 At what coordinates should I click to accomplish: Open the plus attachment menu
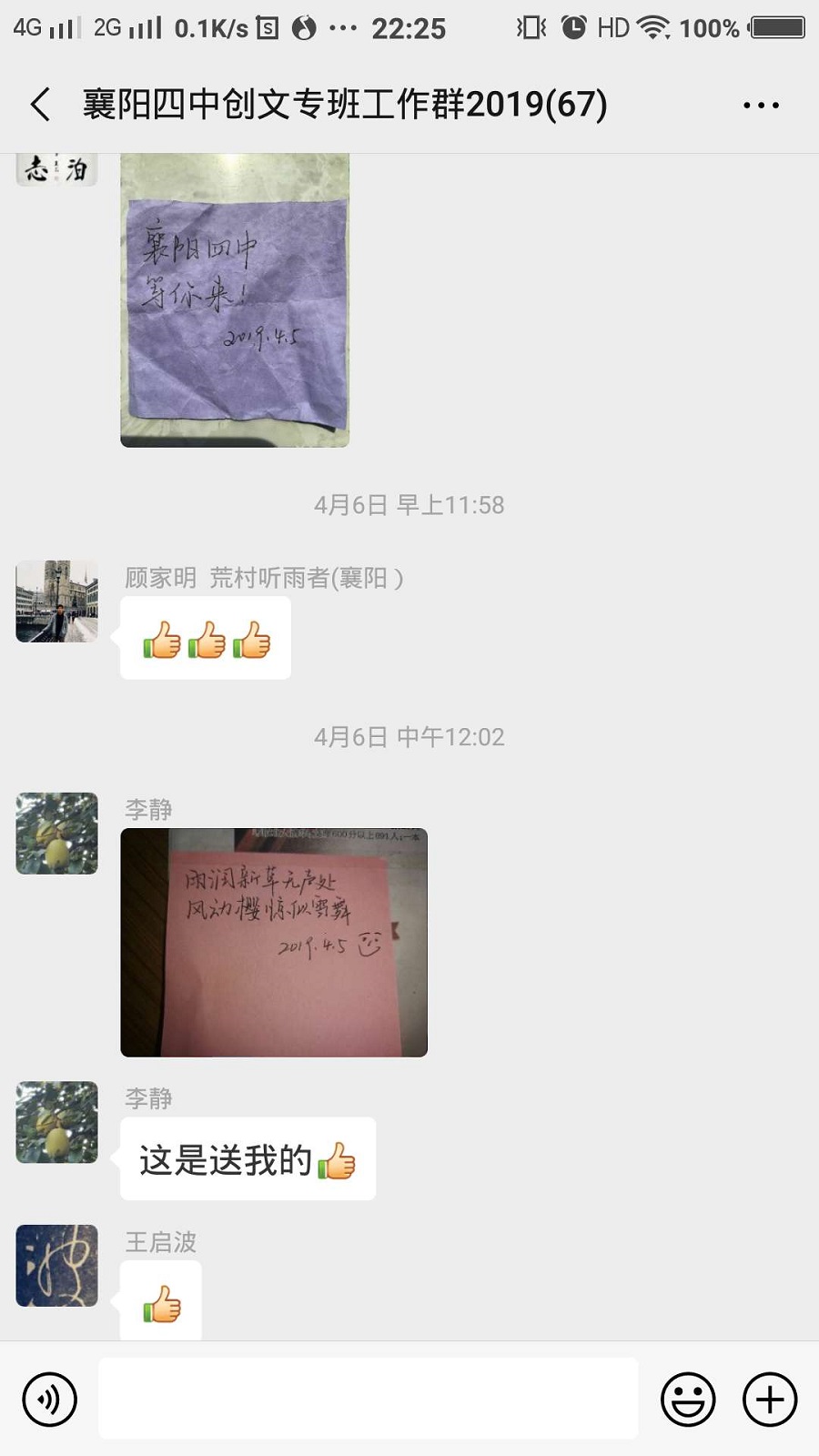770,1400
